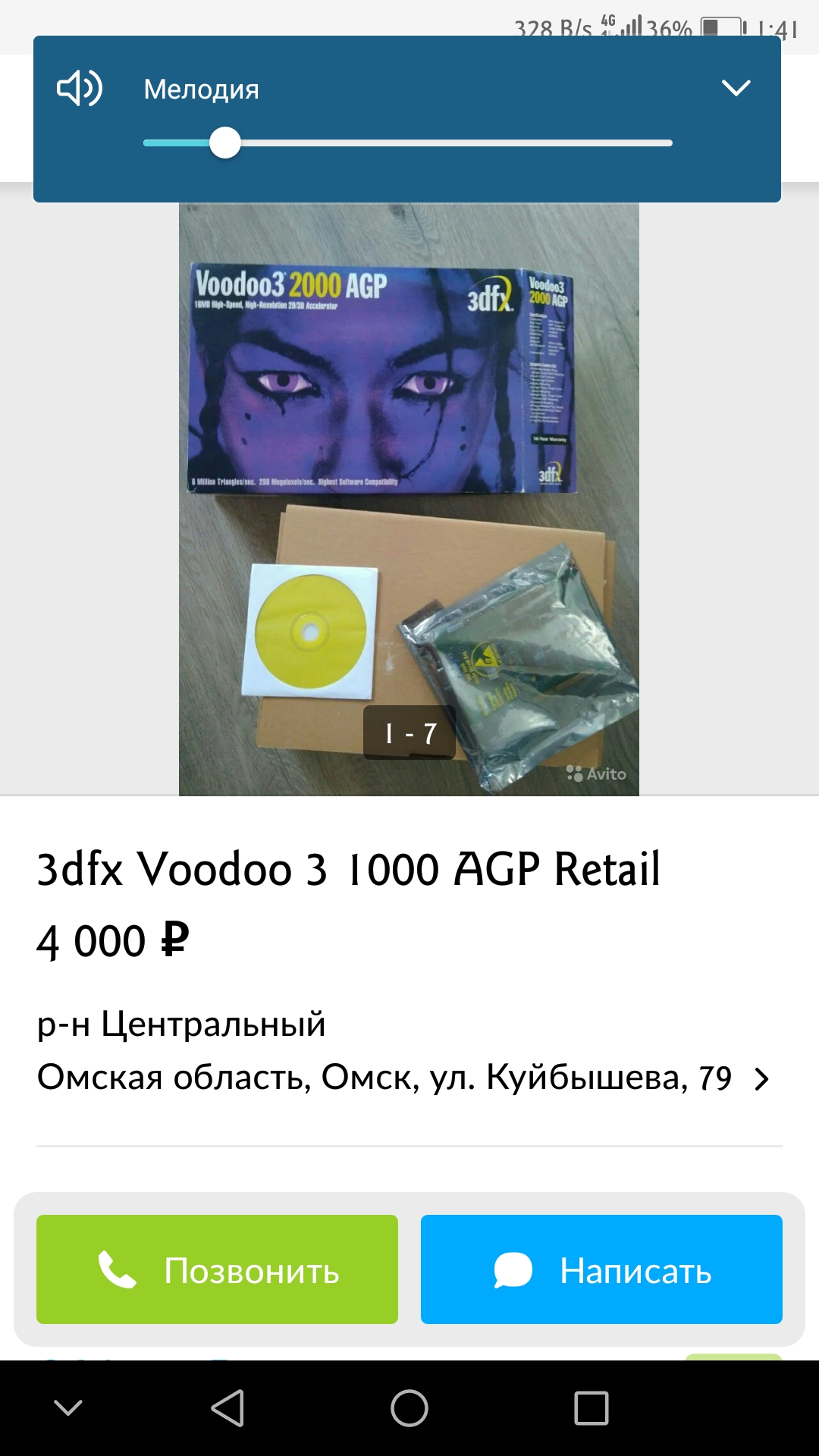
Task: Mute the Мелодия volume via speaker icon
Action: pos(80,89)
